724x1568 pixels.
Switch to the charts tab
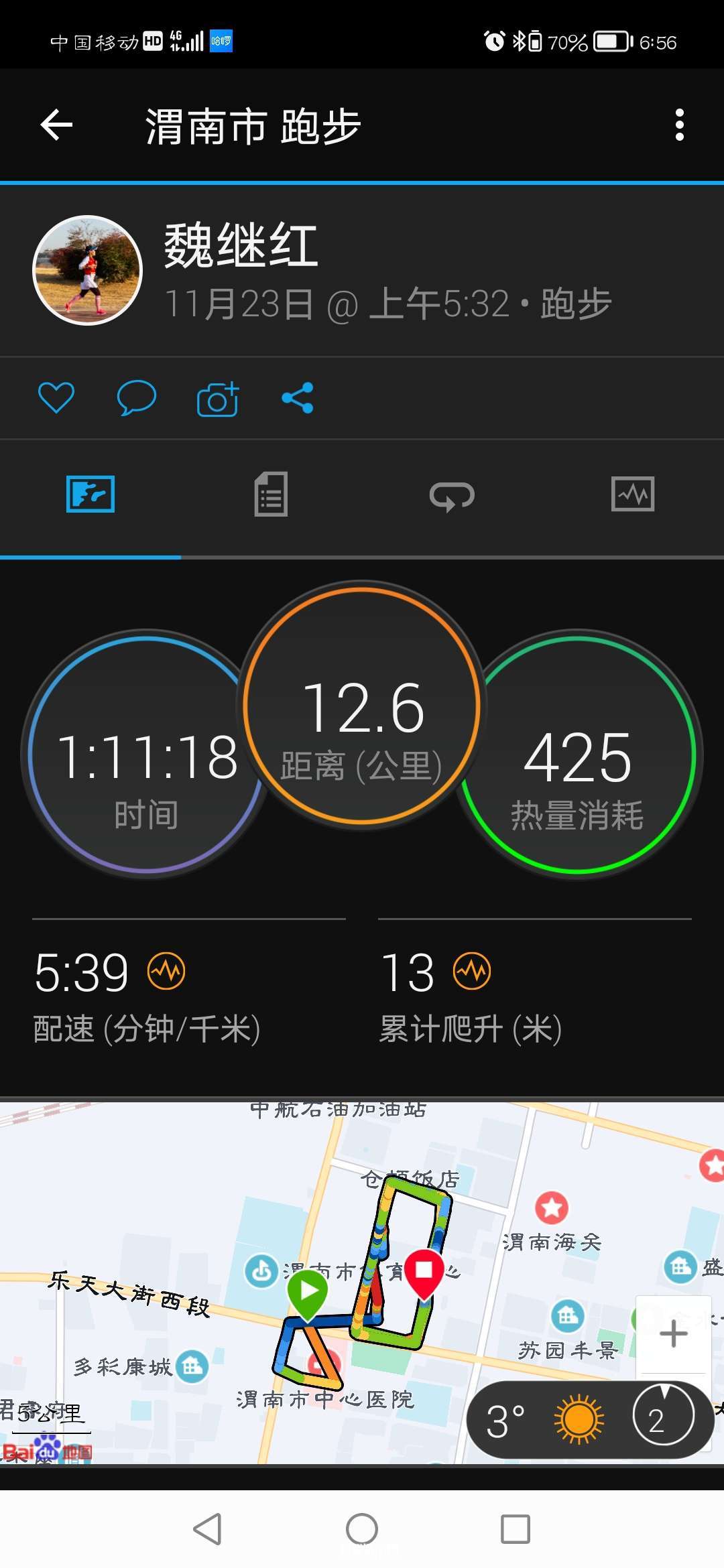tap(633, 495)
